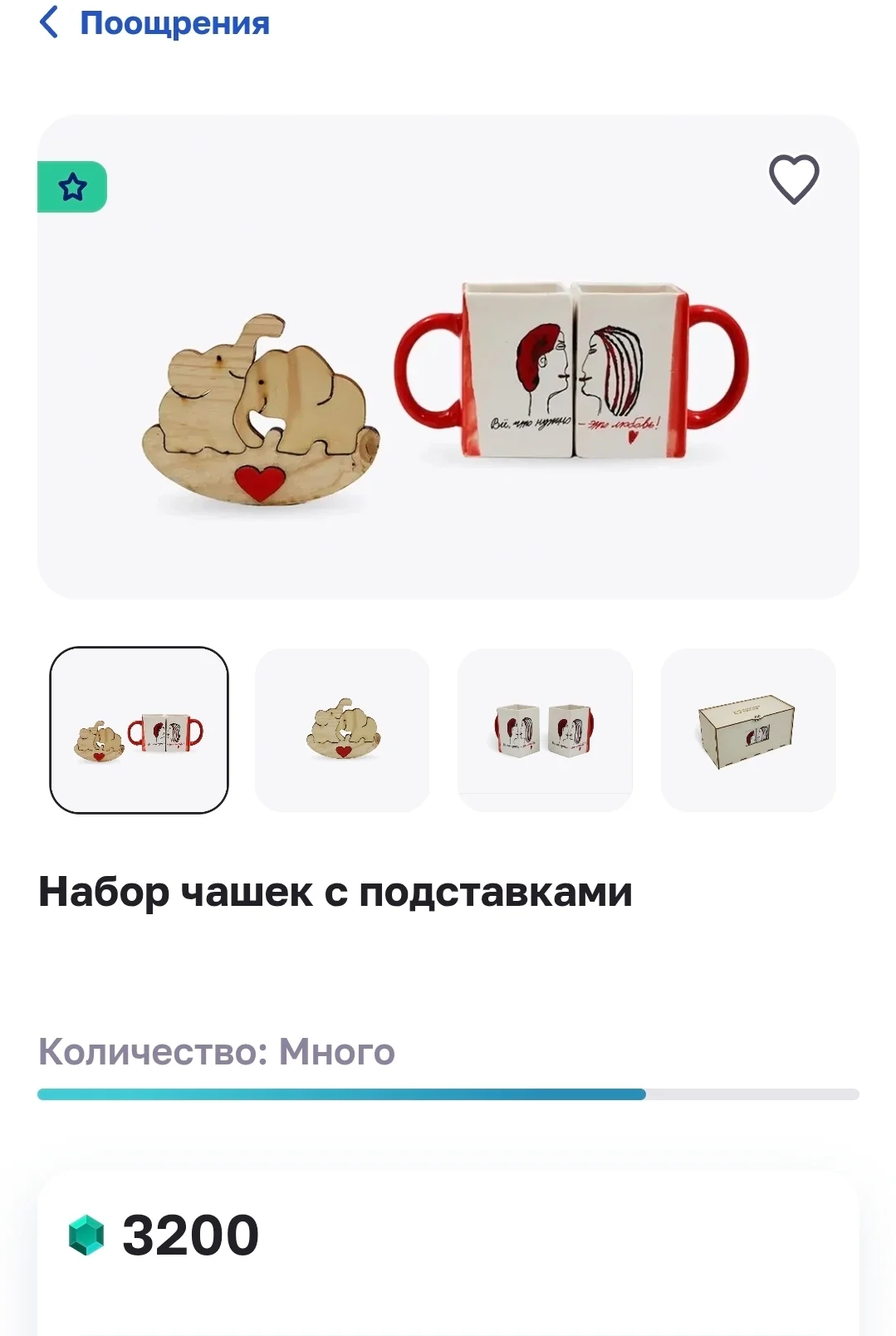Viewport: 896px width, 1336px height.
Task: Go back to Поощрения
Action: [x=154, y=23]
